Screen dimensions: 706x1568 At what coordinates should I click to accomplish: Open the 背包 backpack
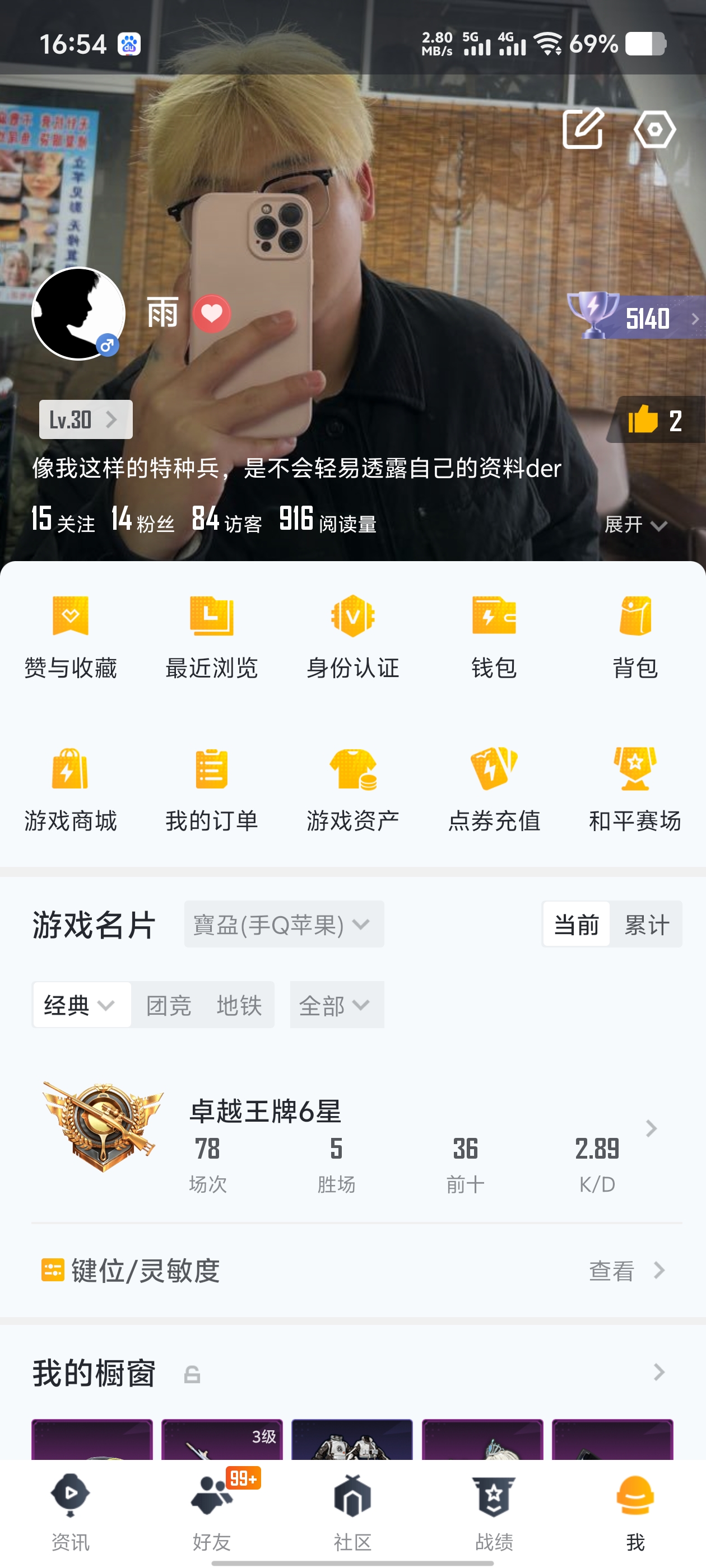coord(635,637)
